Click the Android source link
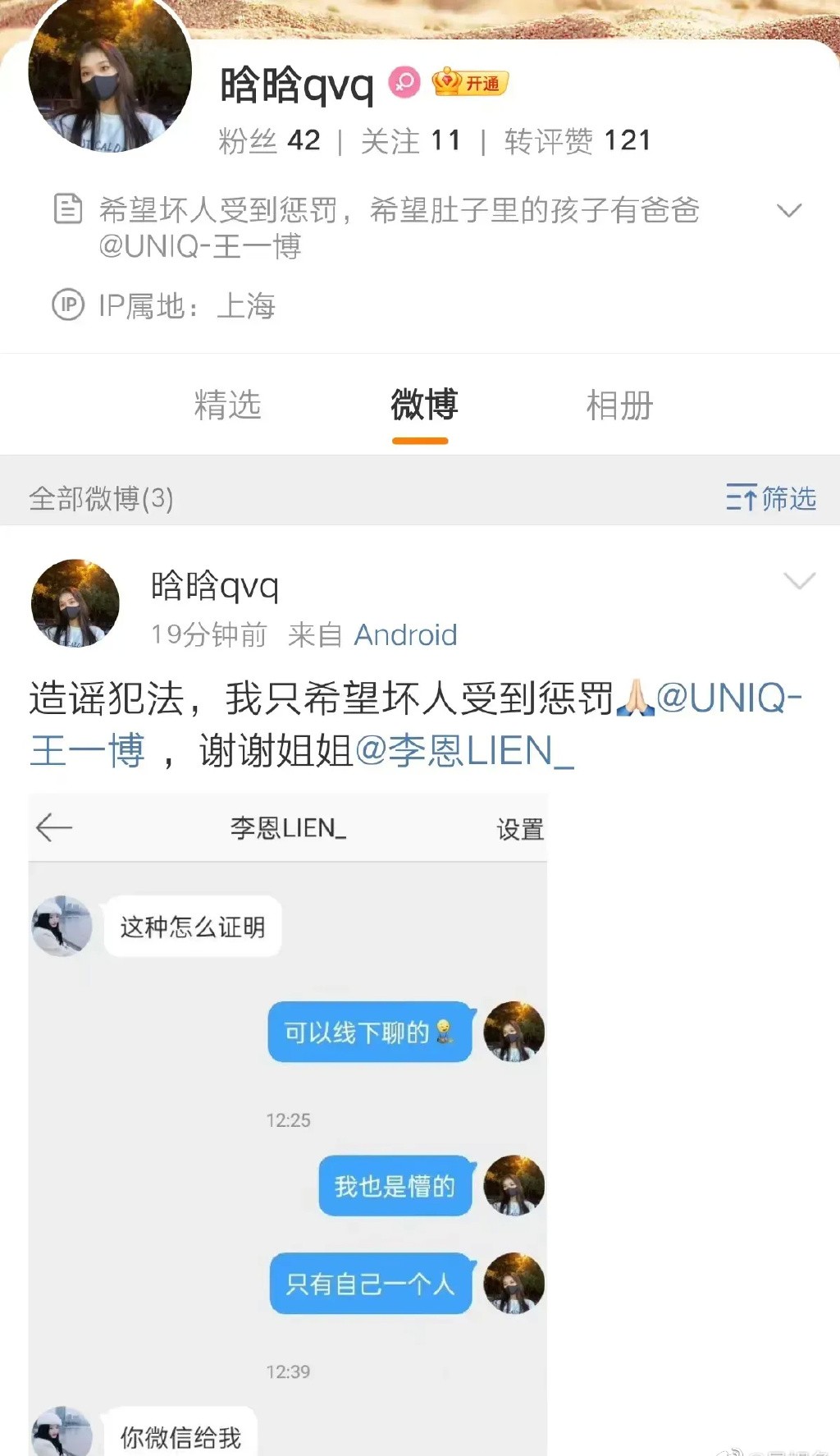Screen dimensions: 840x1456 [404, 634]
